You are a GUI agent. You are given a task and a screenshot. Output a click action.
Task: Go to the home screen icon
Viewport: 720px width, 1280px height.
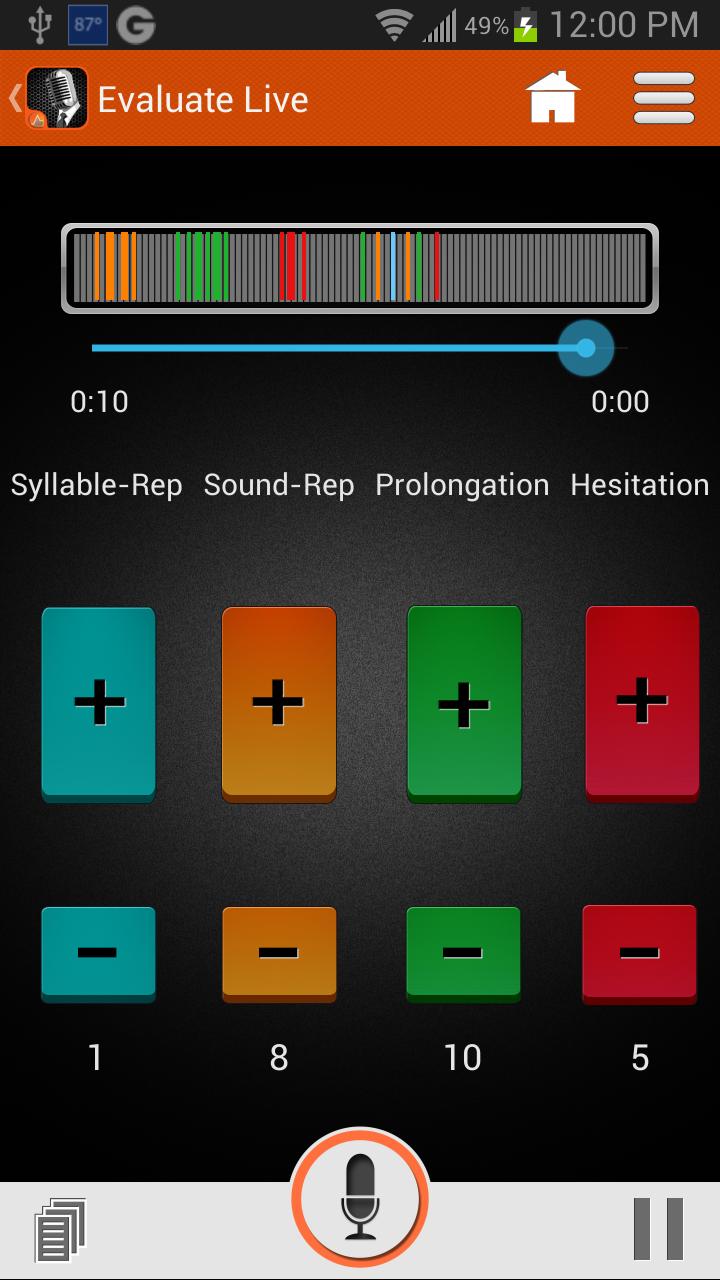(553, 98)
